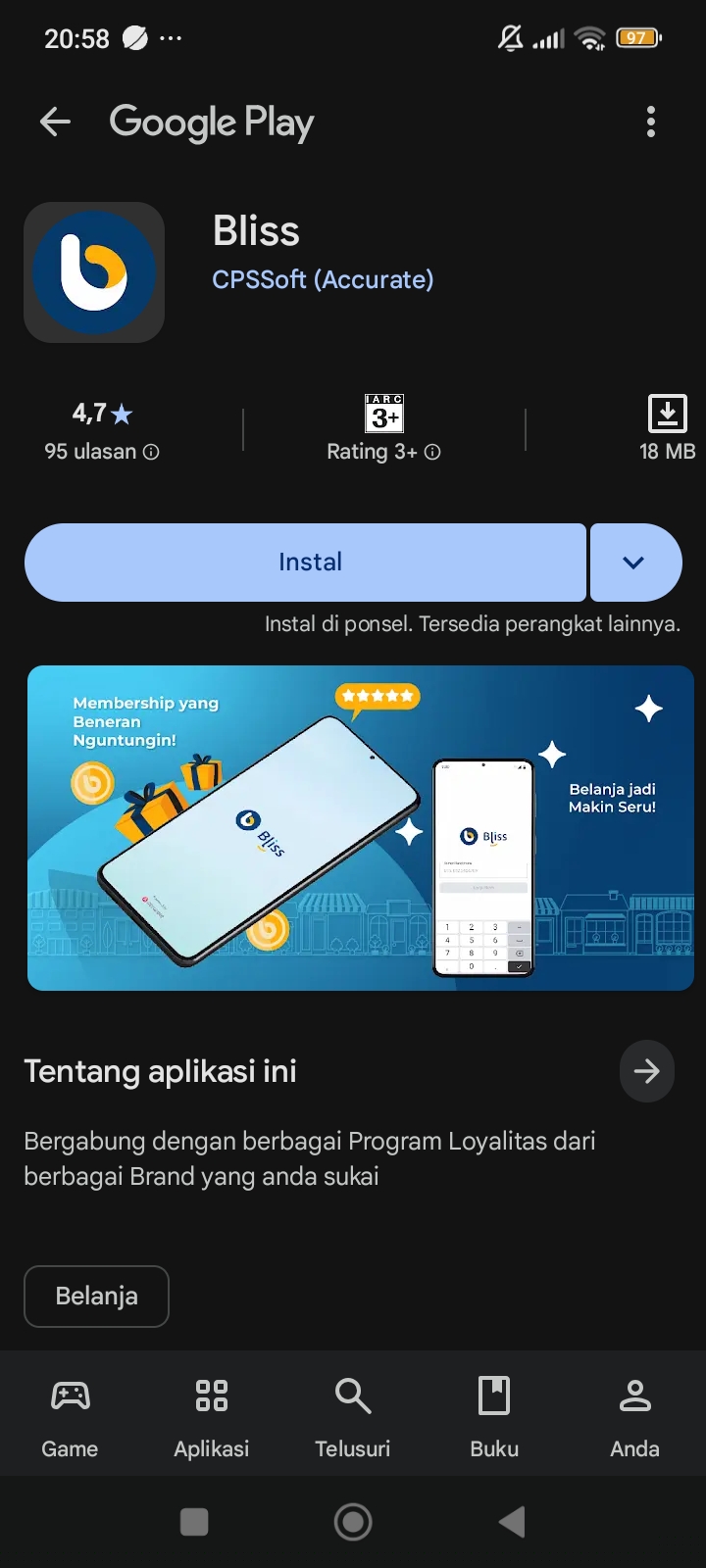The image size is (706, 1568).
Task: Tap the system home button
Action: coord(353,1522)
